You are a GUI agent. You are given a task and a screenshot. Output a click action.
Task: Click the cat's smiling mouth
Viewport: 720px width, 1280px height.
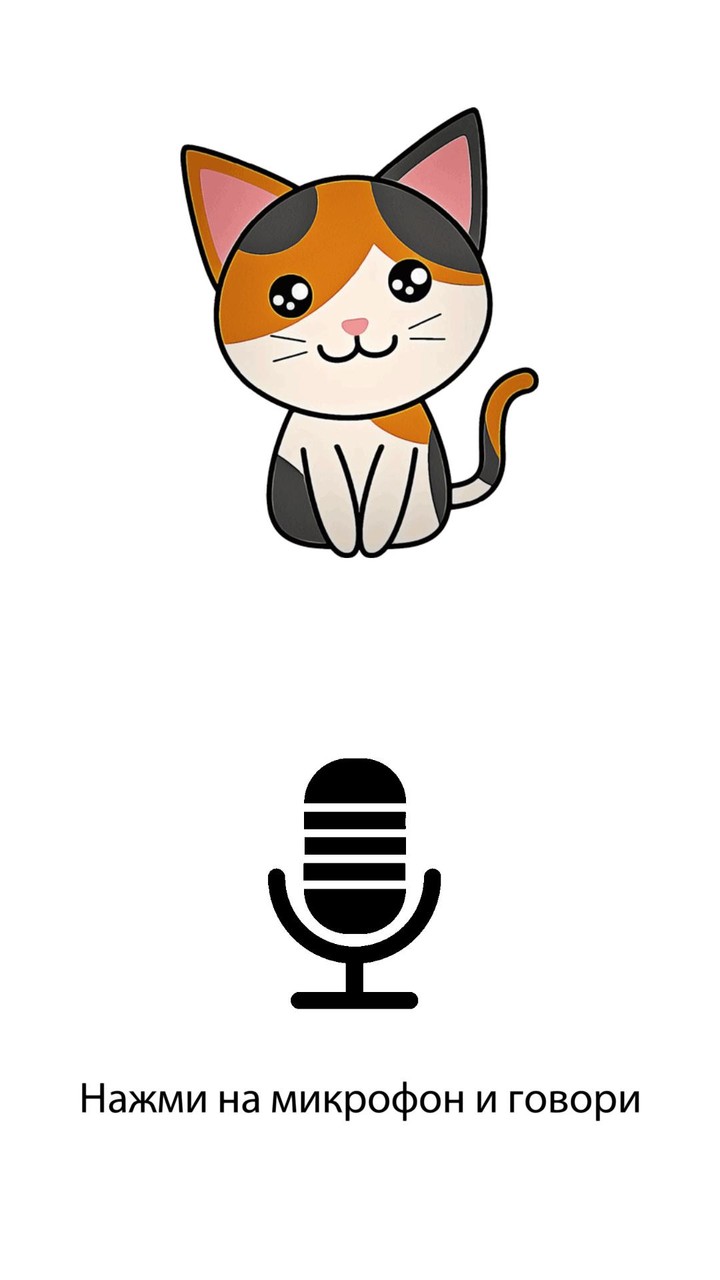point(355,348)
